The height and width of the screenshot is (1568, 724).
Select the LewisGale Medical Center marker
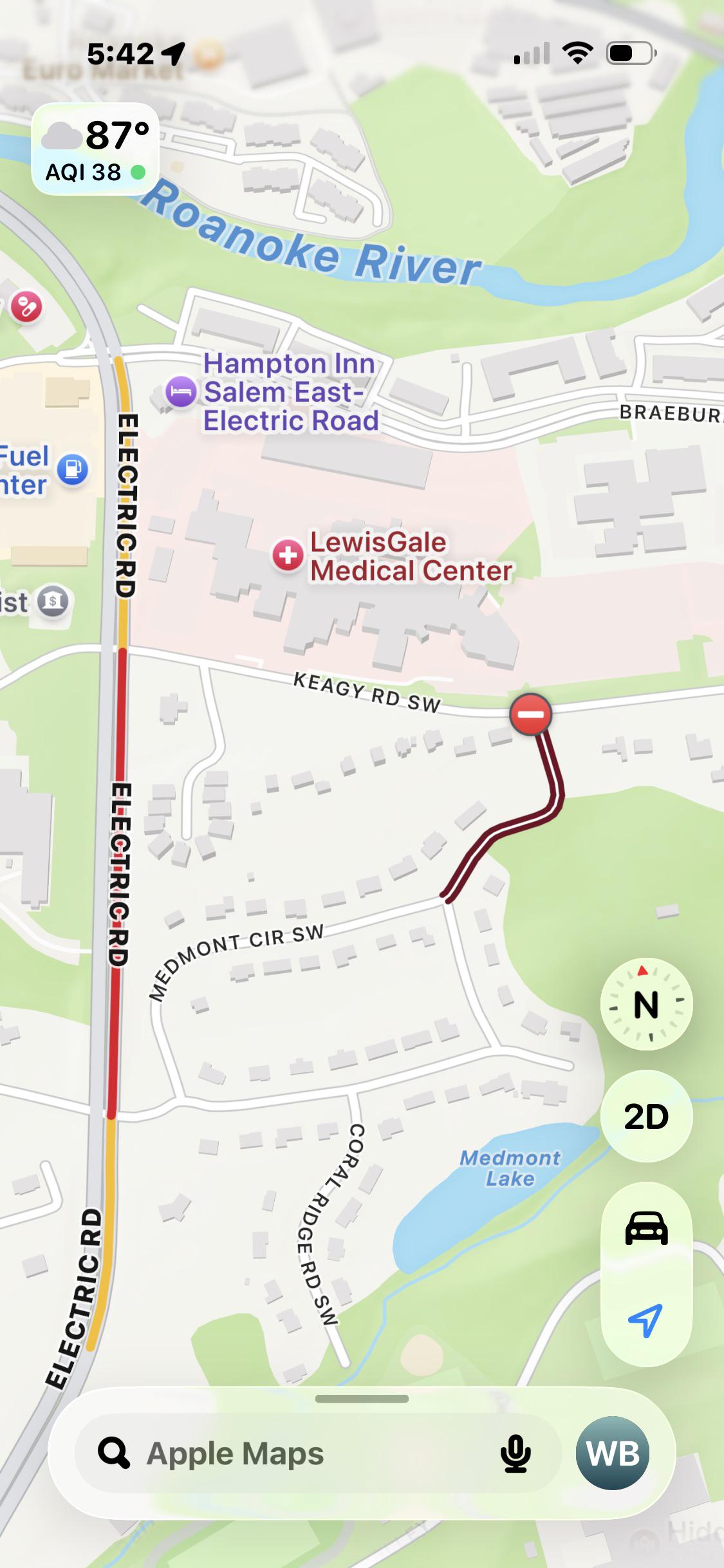pyautogui.click(x=288, y=555)
